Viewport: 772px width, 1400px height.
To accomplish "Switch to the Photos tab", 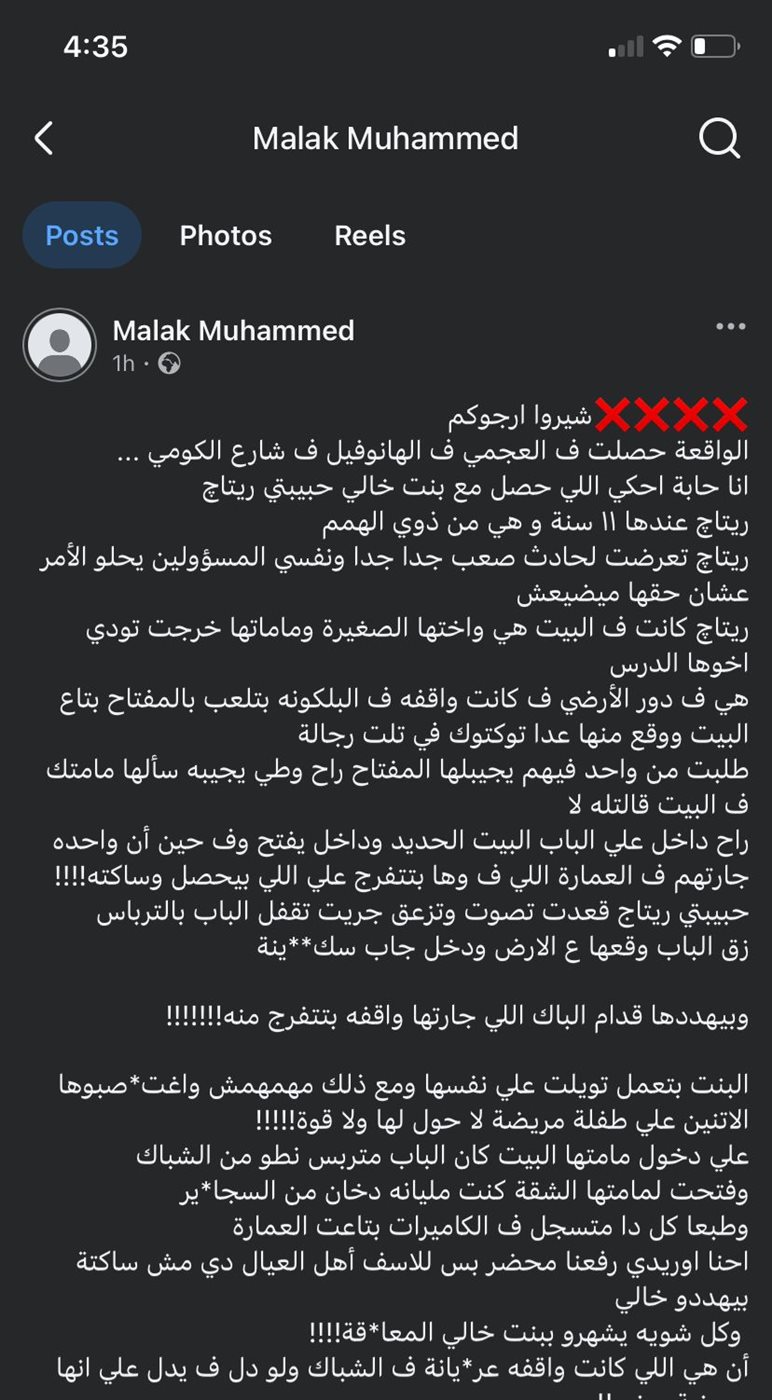I will 226,236.
